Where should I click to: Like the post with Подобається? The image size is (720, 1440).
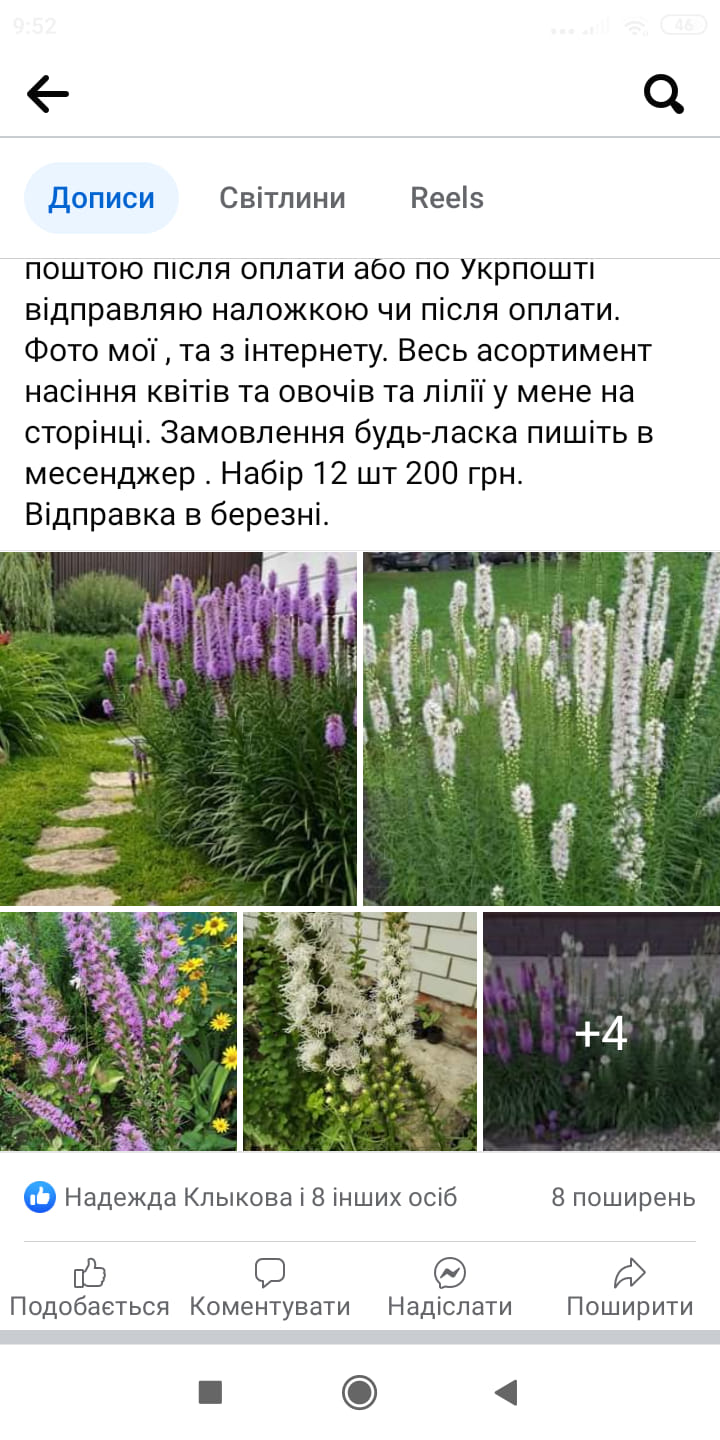(90, 1288)
